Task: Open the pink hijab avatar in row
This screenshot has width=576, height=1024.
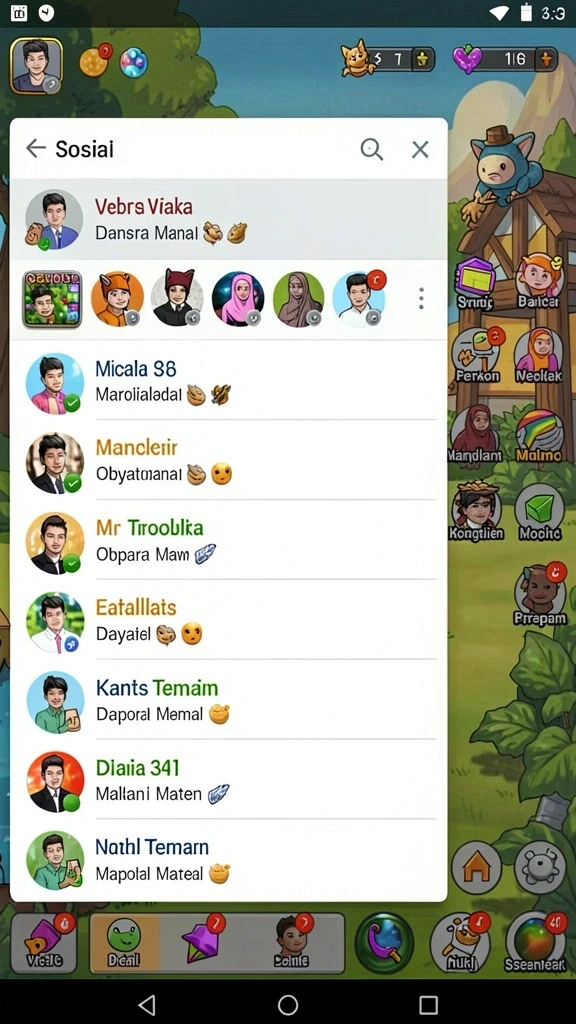Action: tap(238, 298)
